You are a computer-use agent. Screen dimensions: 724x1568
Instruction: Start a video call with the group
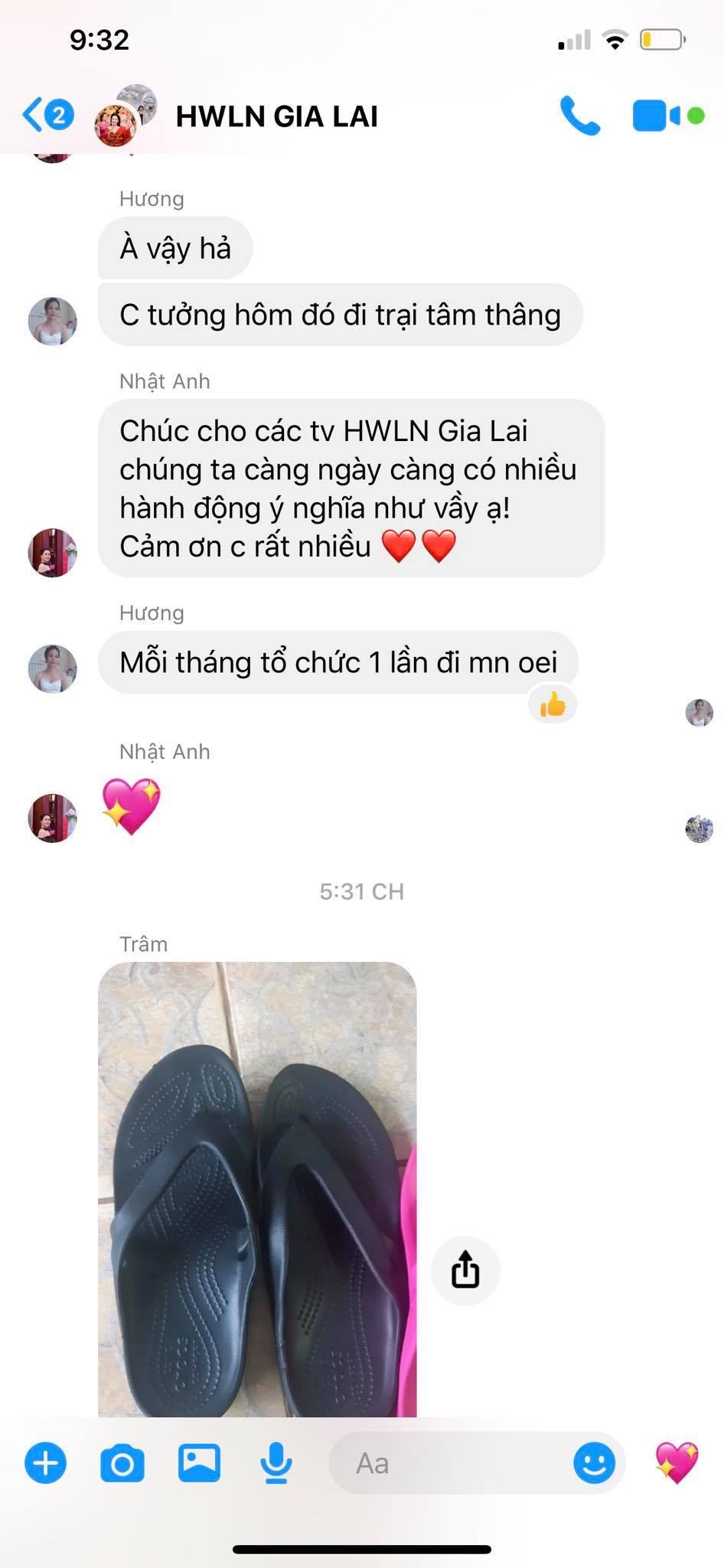(656, 116)
